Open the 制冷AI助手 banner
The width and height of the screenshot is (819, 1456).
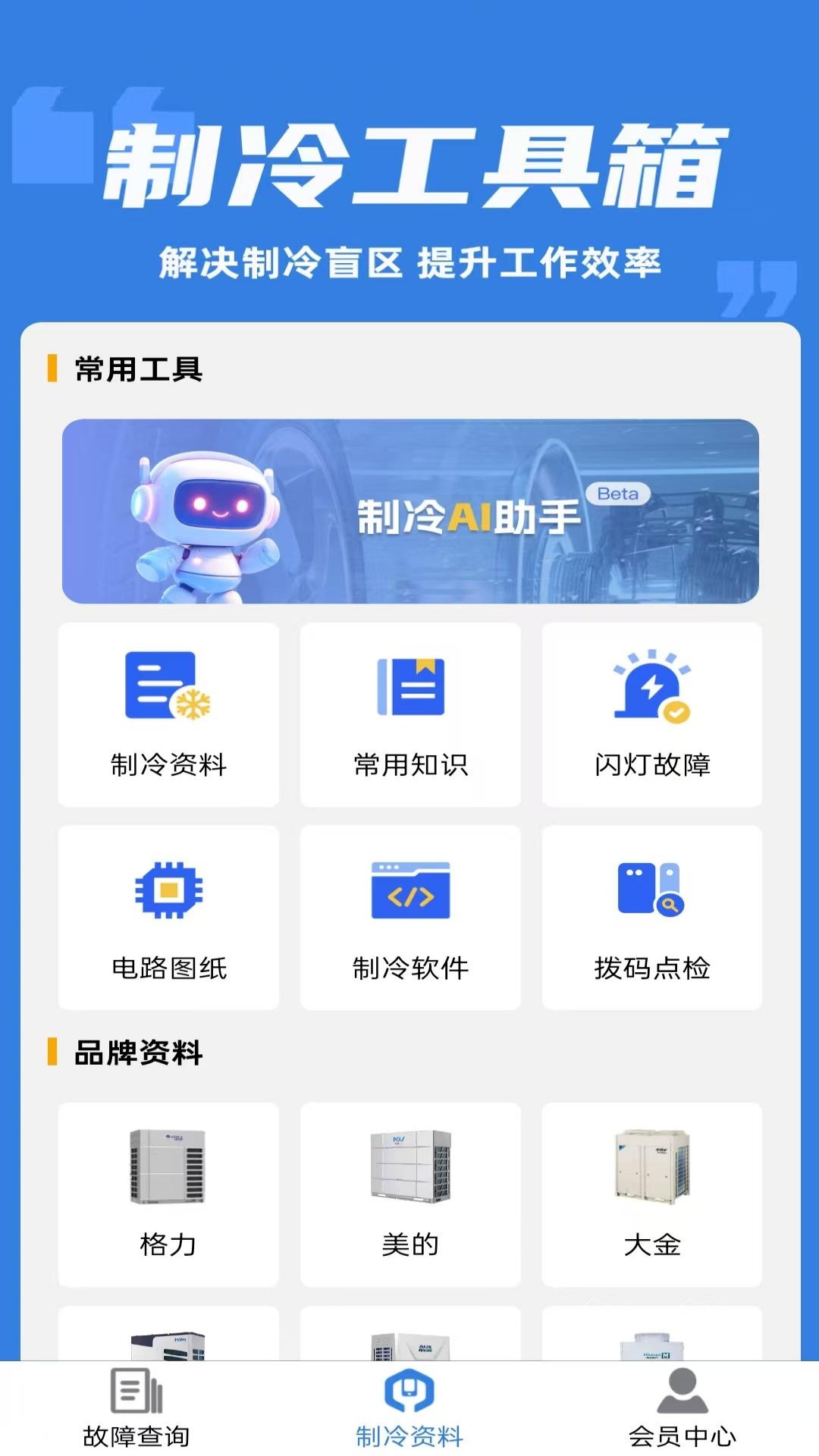coord(409,512)
